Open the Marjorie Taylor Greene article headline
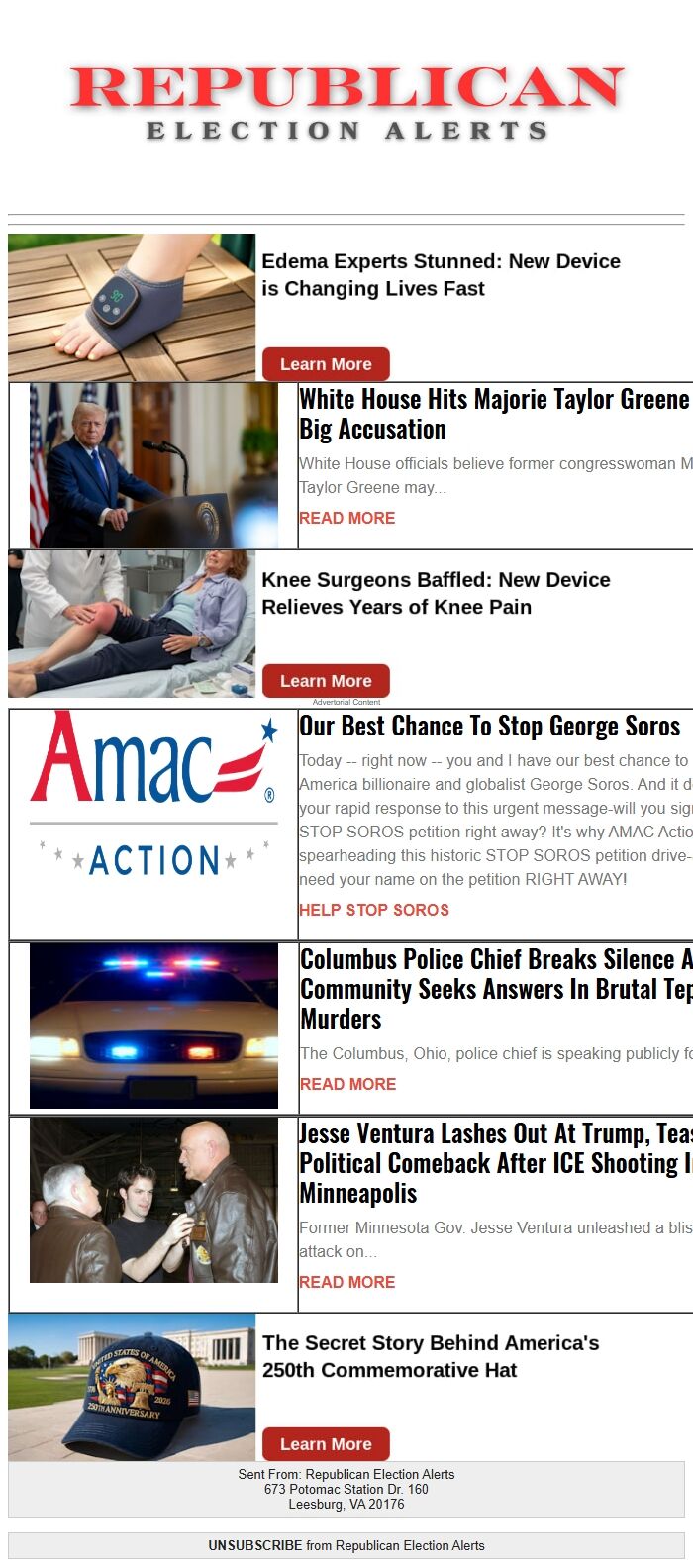 (x=496, y=414)
